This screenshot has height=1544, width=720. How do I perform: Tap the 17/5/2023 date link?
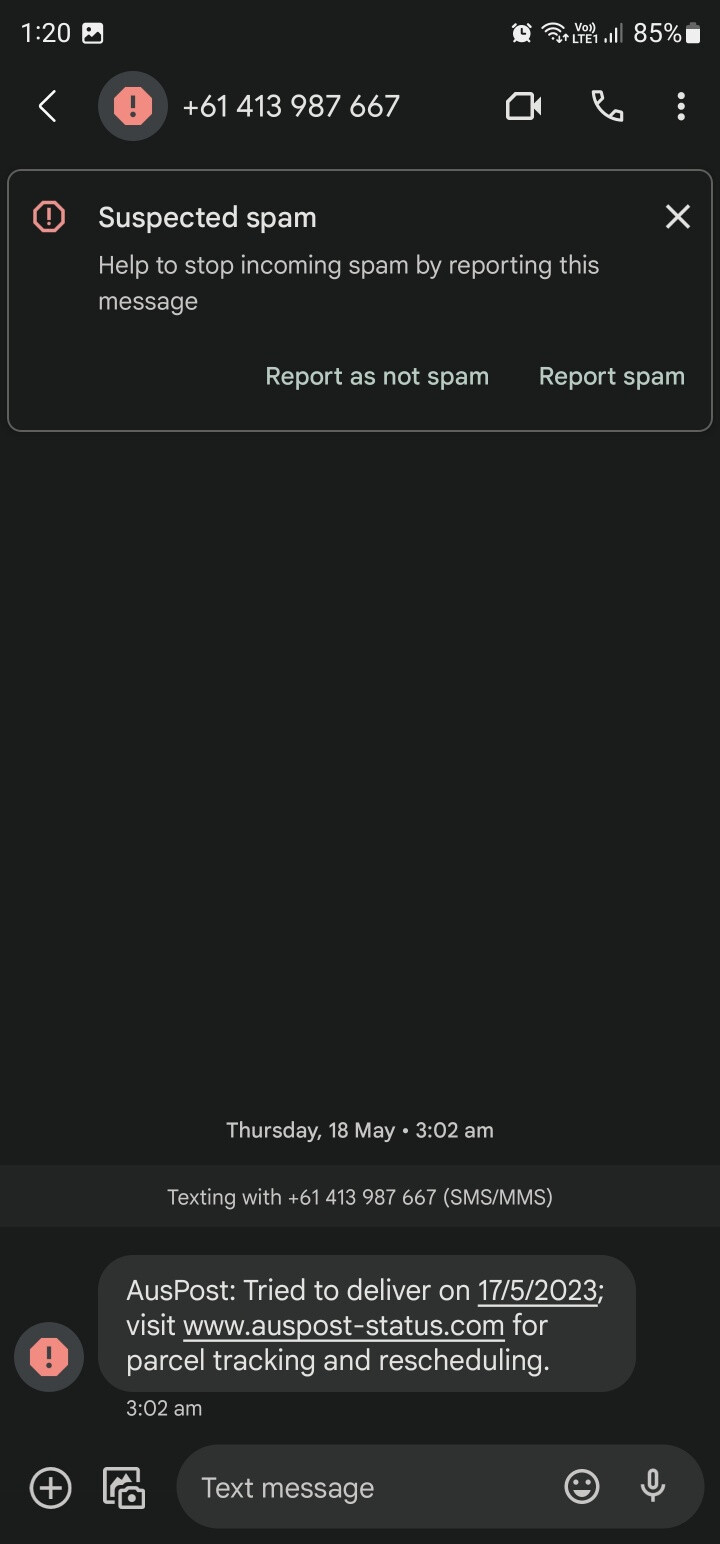pyautogui.click(x=537, y=1291)
